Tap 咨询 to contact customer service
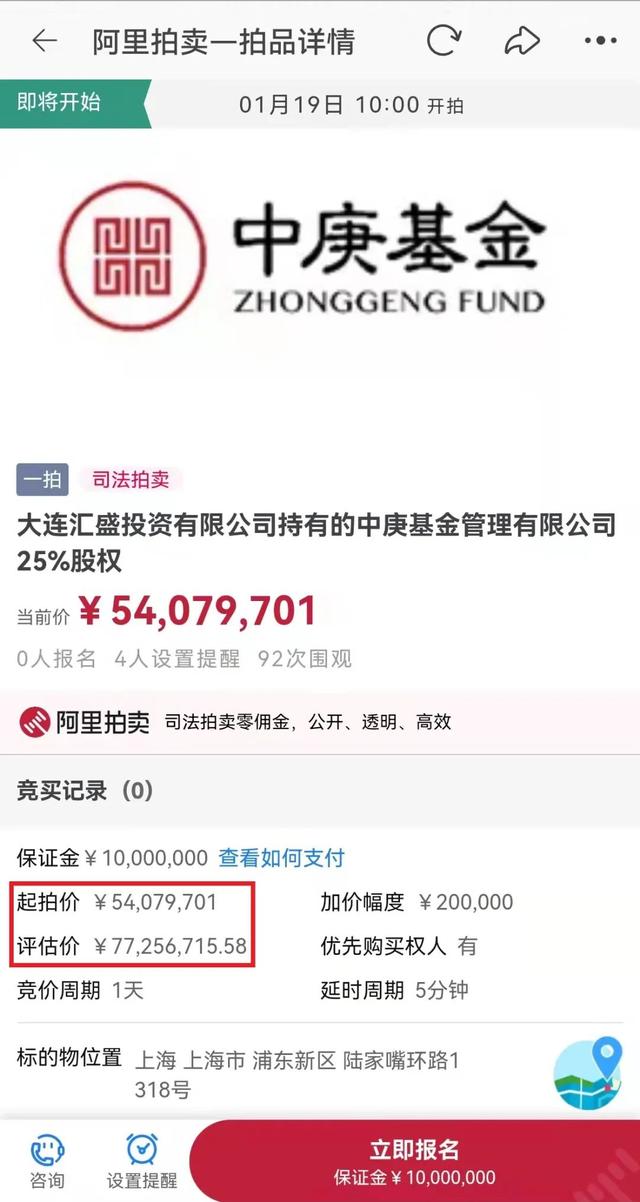The image size is (640, 1202). 47,1161
